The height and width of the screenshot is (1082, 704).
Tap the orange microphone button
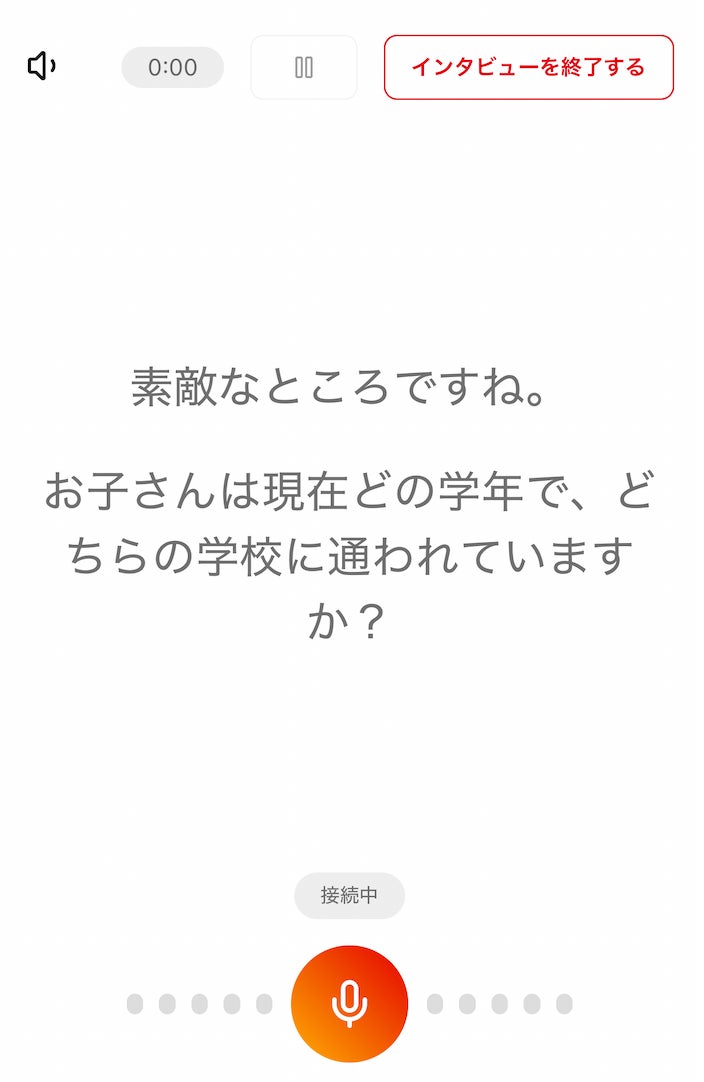coord(349,1003)
